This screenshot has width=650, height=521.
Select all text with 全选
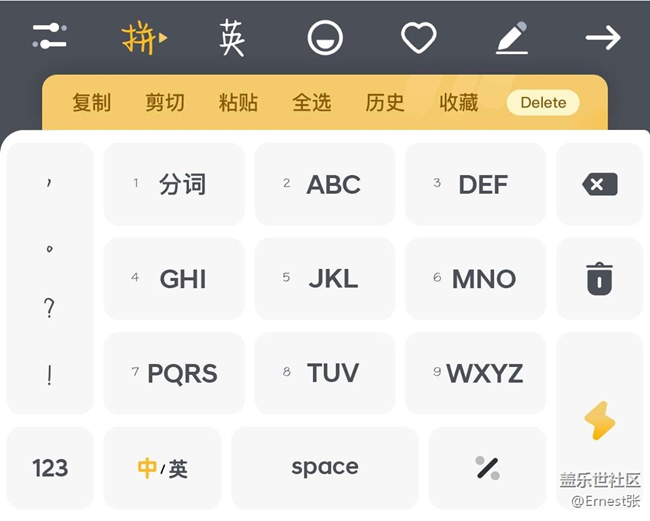click(311, 102)
